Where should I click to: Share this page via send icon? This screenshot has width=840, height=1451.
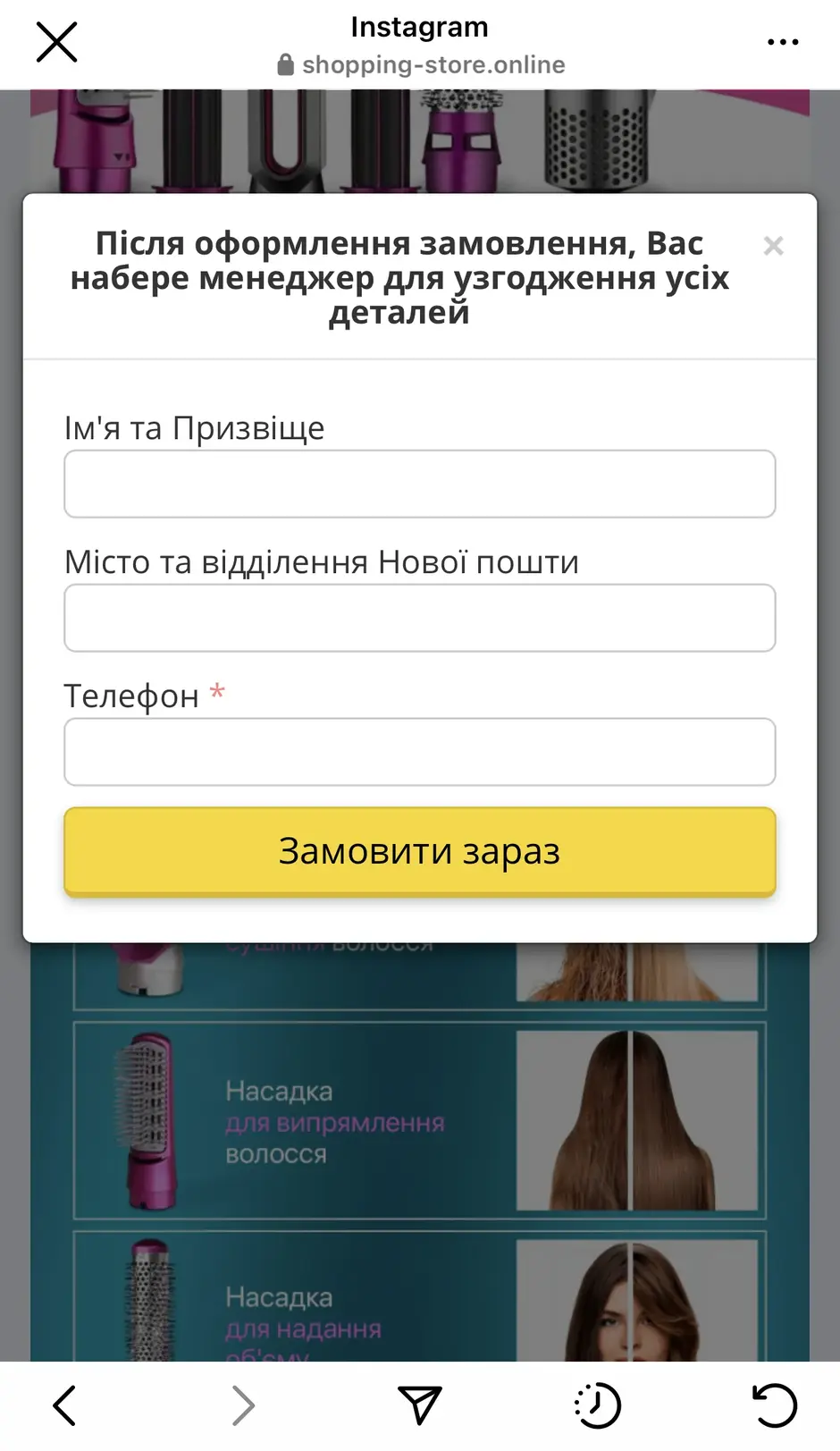tap(419, 1405)
